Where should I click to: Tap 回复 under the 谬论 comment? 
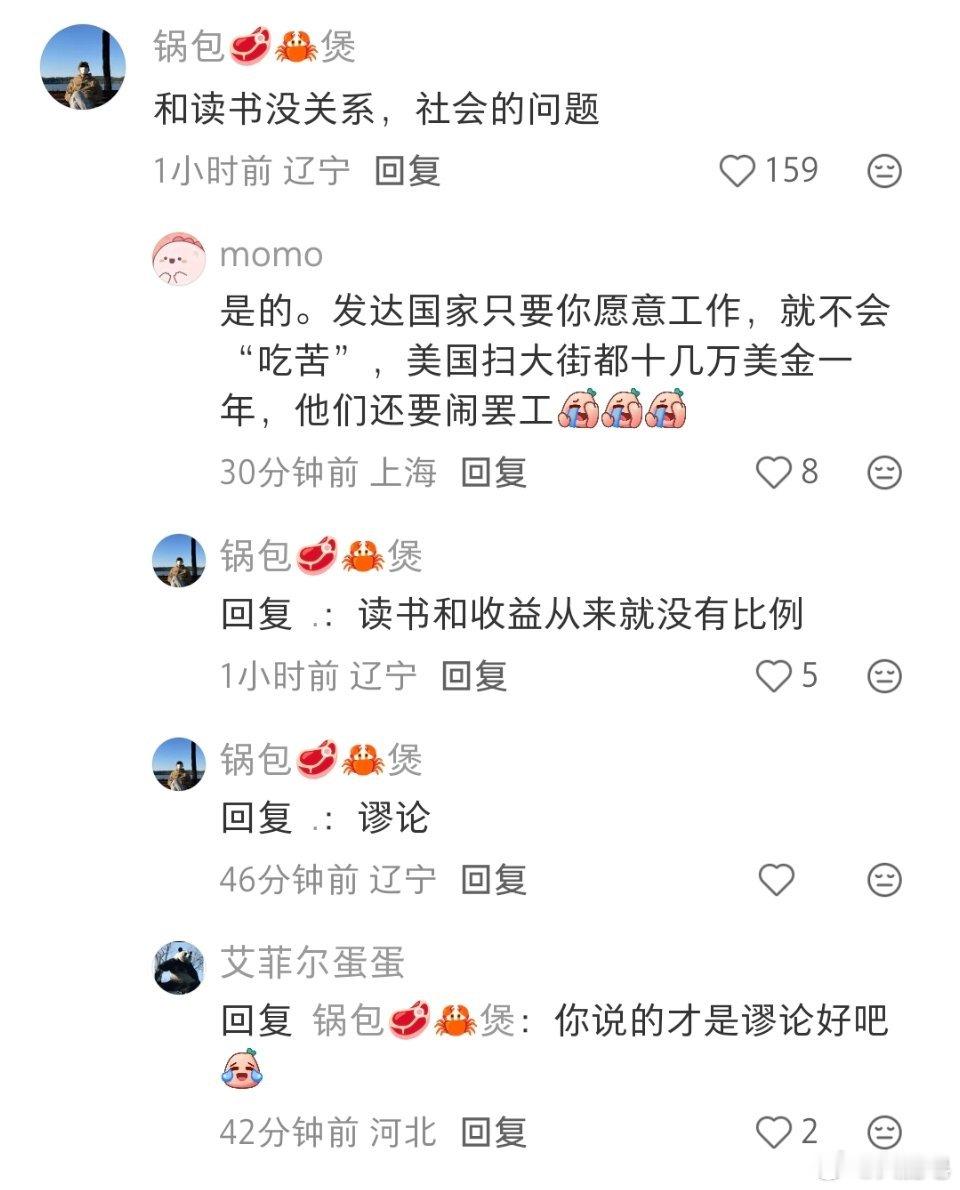tap(495, 879)
